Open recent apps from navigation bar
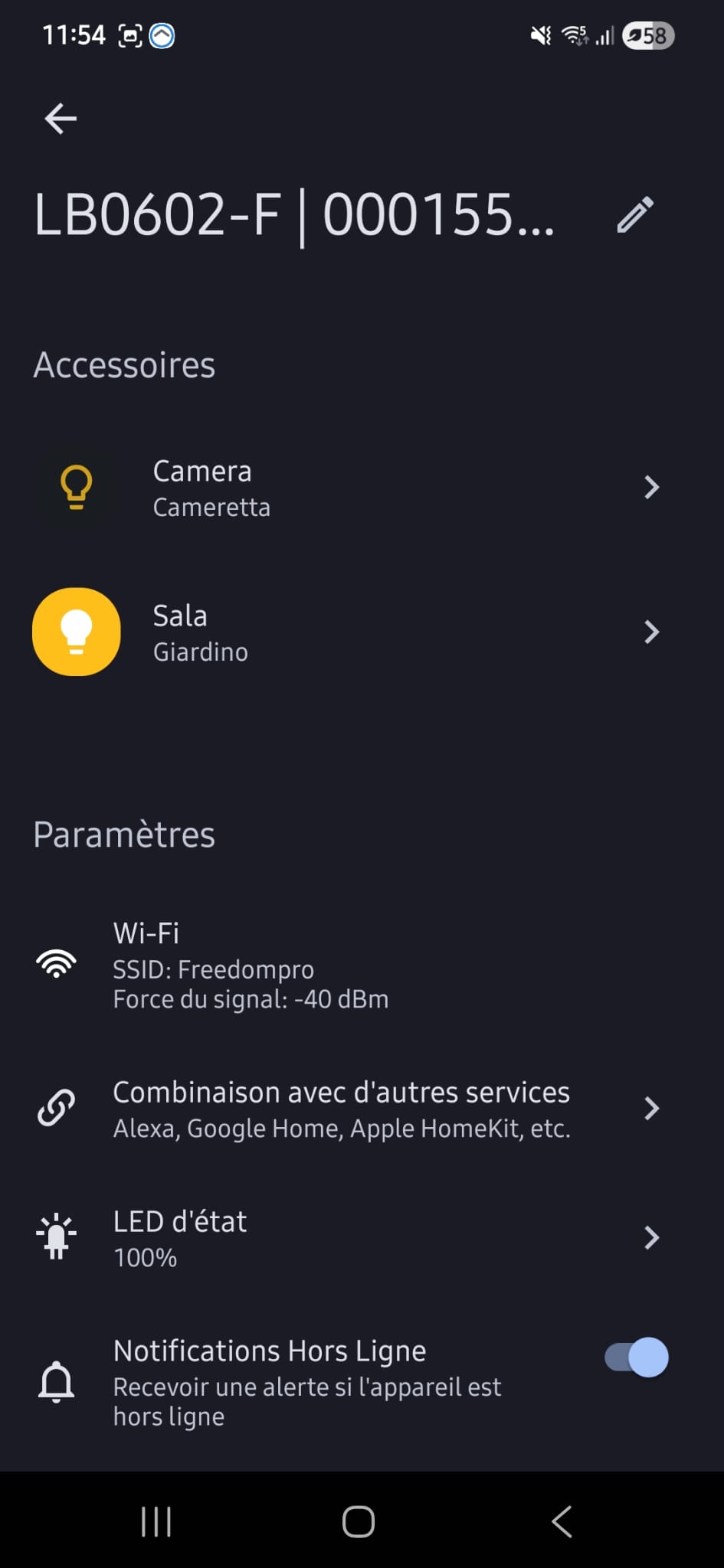Viewport: 724px width, 1568px height. point(156,1521)
